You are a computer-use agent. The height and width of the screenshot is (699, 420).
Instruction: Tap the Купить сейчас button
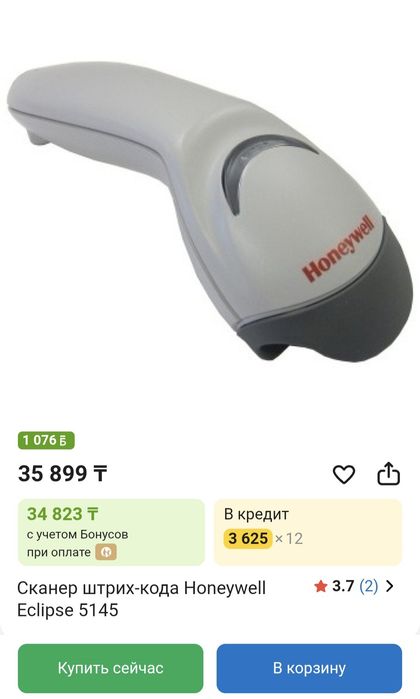(x=111, y=668)
